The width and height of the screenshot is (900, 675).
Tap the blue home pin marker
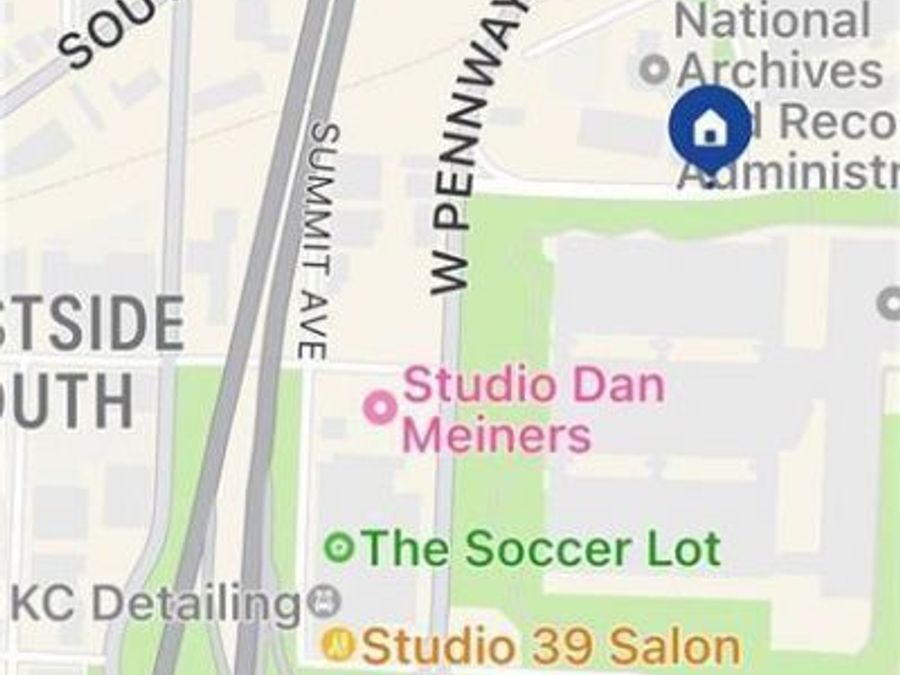[x=709, y=129]
